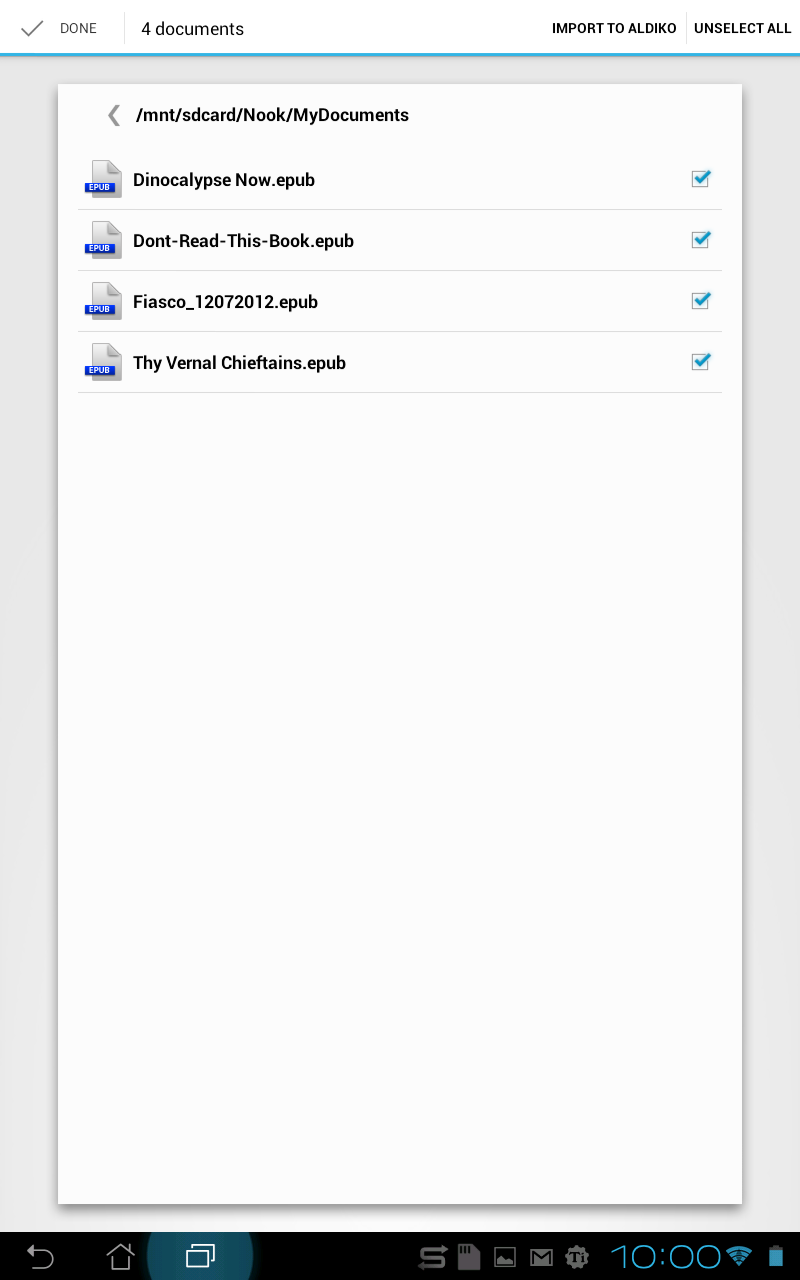This screenshot has height=1280, width=800.
Task: Tap the system back button
Action: [x=40, y=1256]
